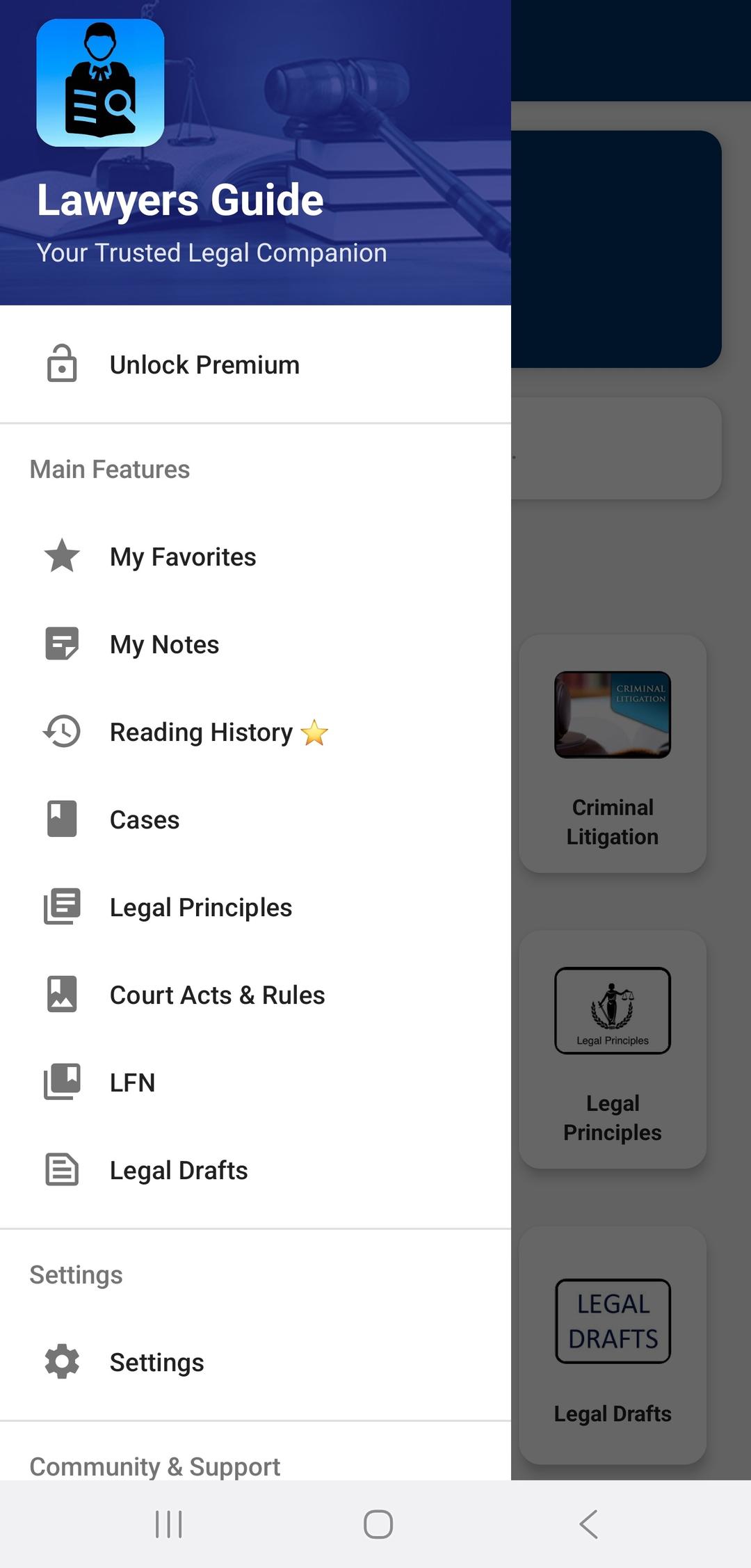Viewport: 751px width, 1568px height.
Task: Click the list icon for Legal Principles
Action: pos(61,906)
